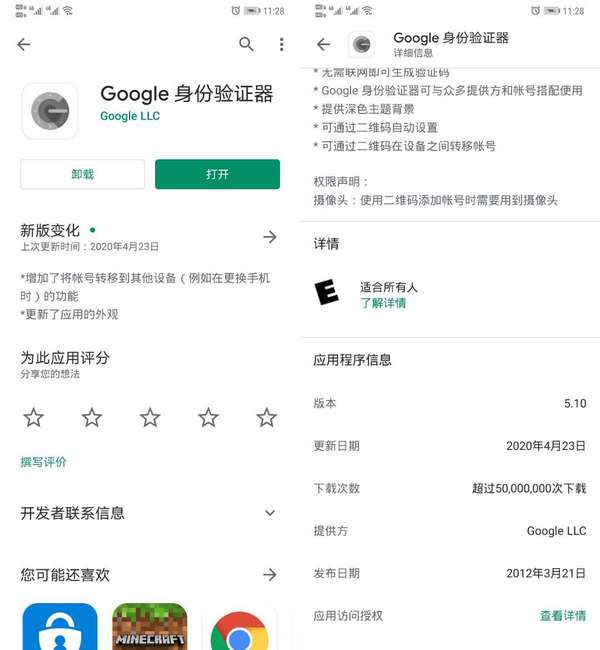The height and width of the screenshot is (650, 600).
Task: Tap 卸载 to uninstall the app
Action: pyautogui.click(x=83, y=174)
